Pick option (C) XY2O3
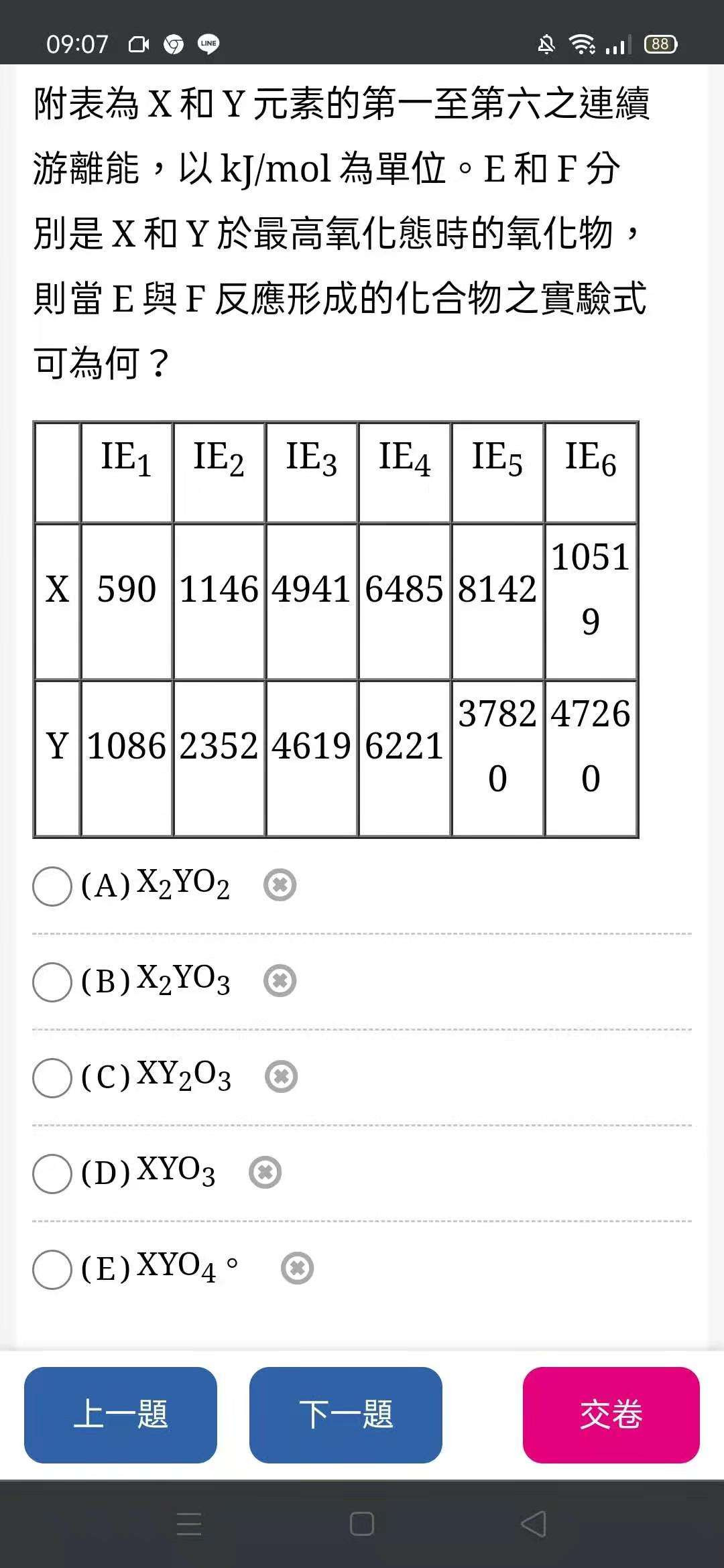724x1568 pixels. 52,1077
